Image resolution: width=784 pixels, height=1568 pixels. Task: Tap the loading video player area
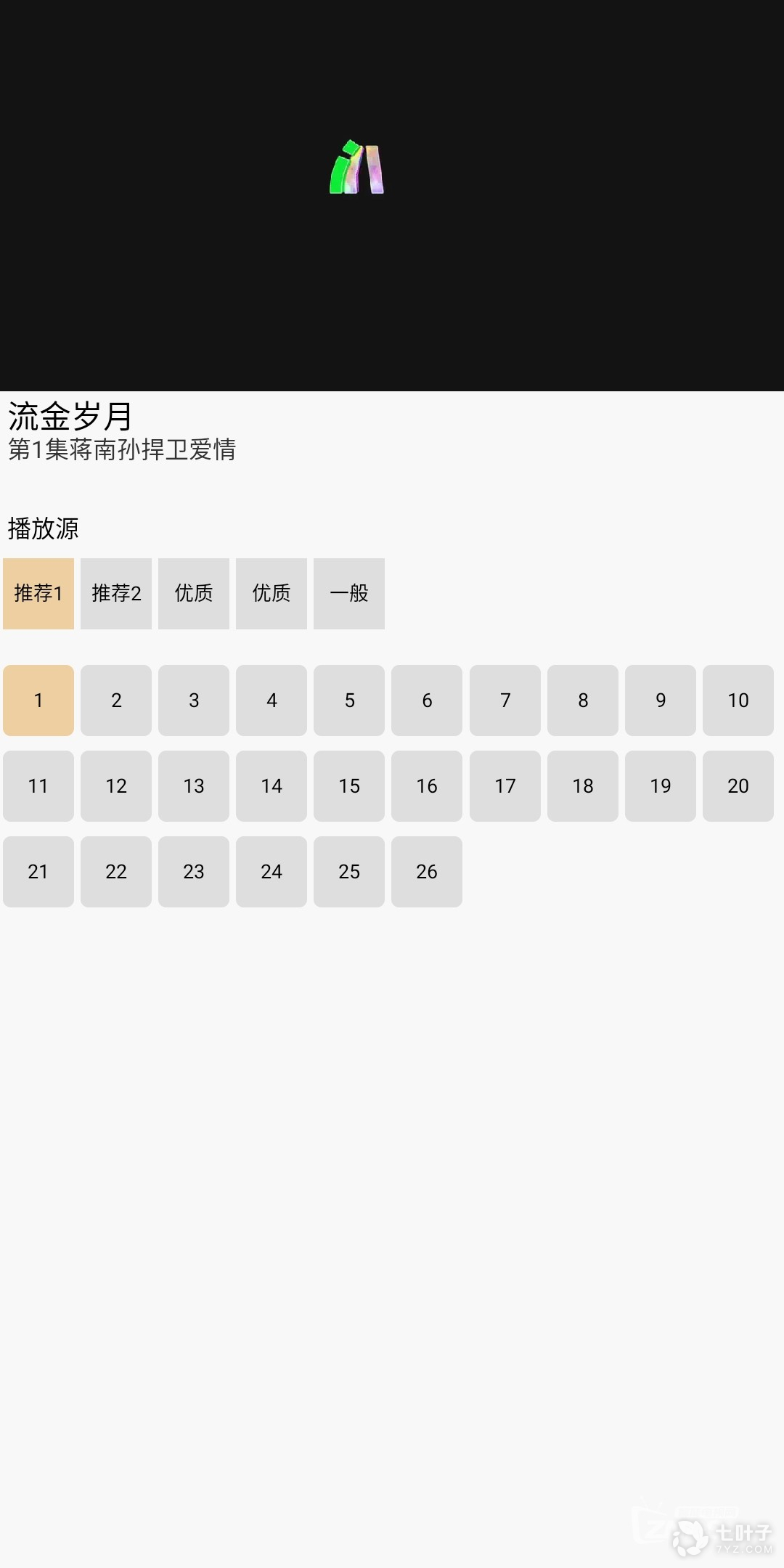click(x=392, y=196)
